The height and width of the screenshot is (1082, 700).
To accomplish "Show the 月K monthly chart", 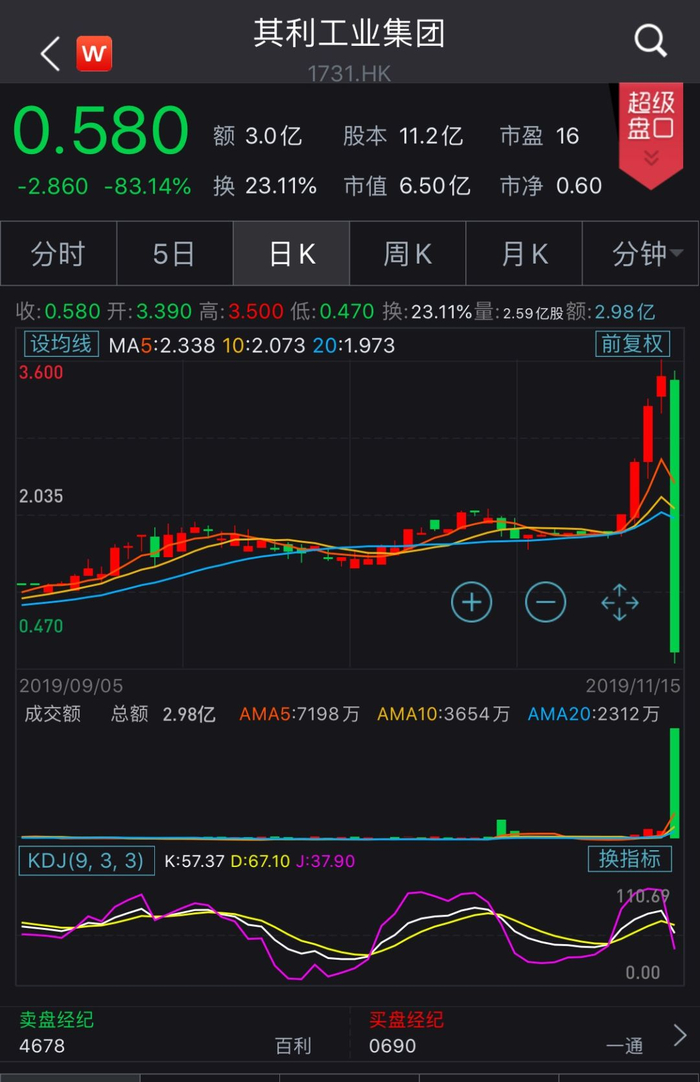I will click(x=525, y=254).
